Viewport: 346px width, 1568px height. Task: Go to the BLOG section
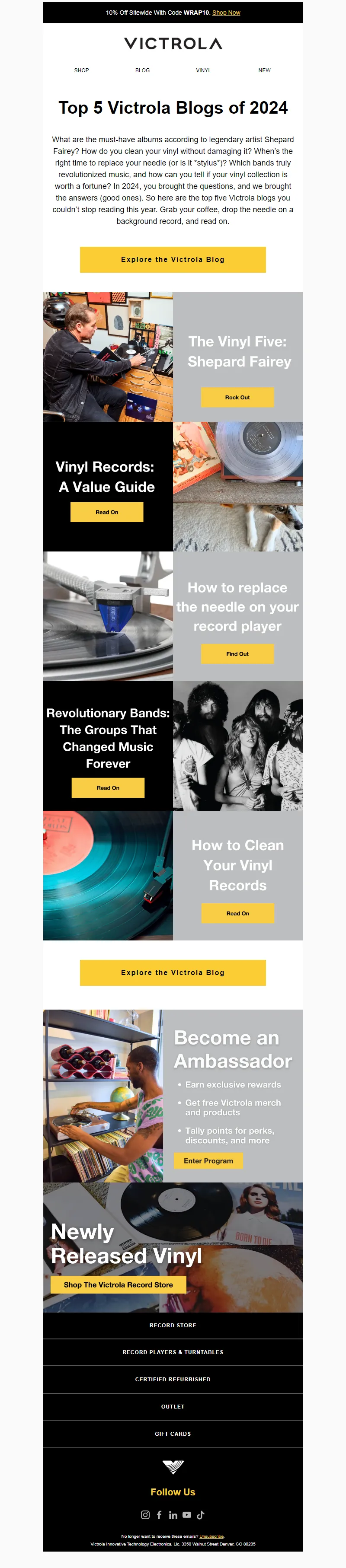pos(143,70)
